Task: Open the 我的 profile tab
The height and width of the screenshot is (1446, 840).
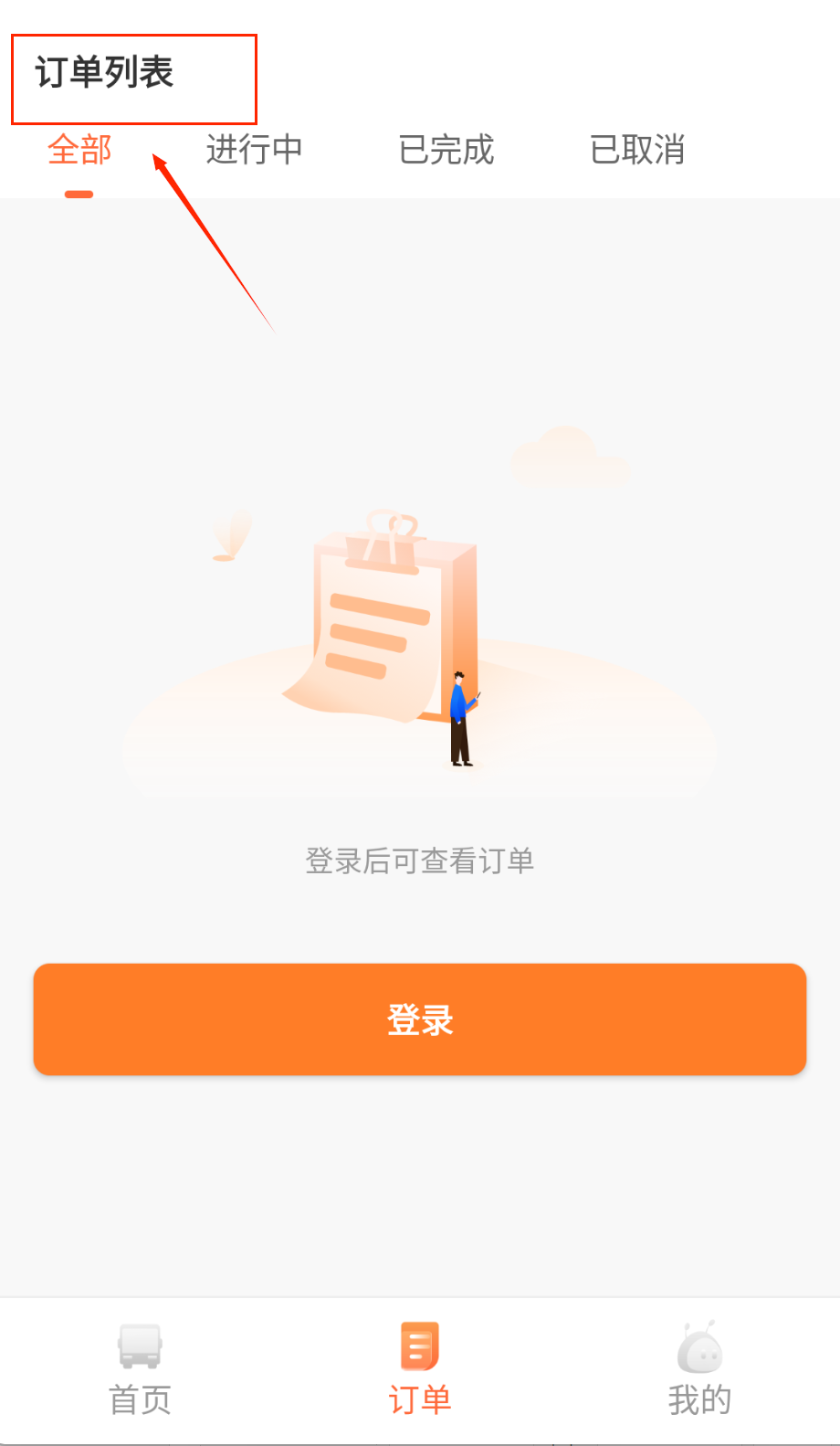Action: click(699, 1367)
